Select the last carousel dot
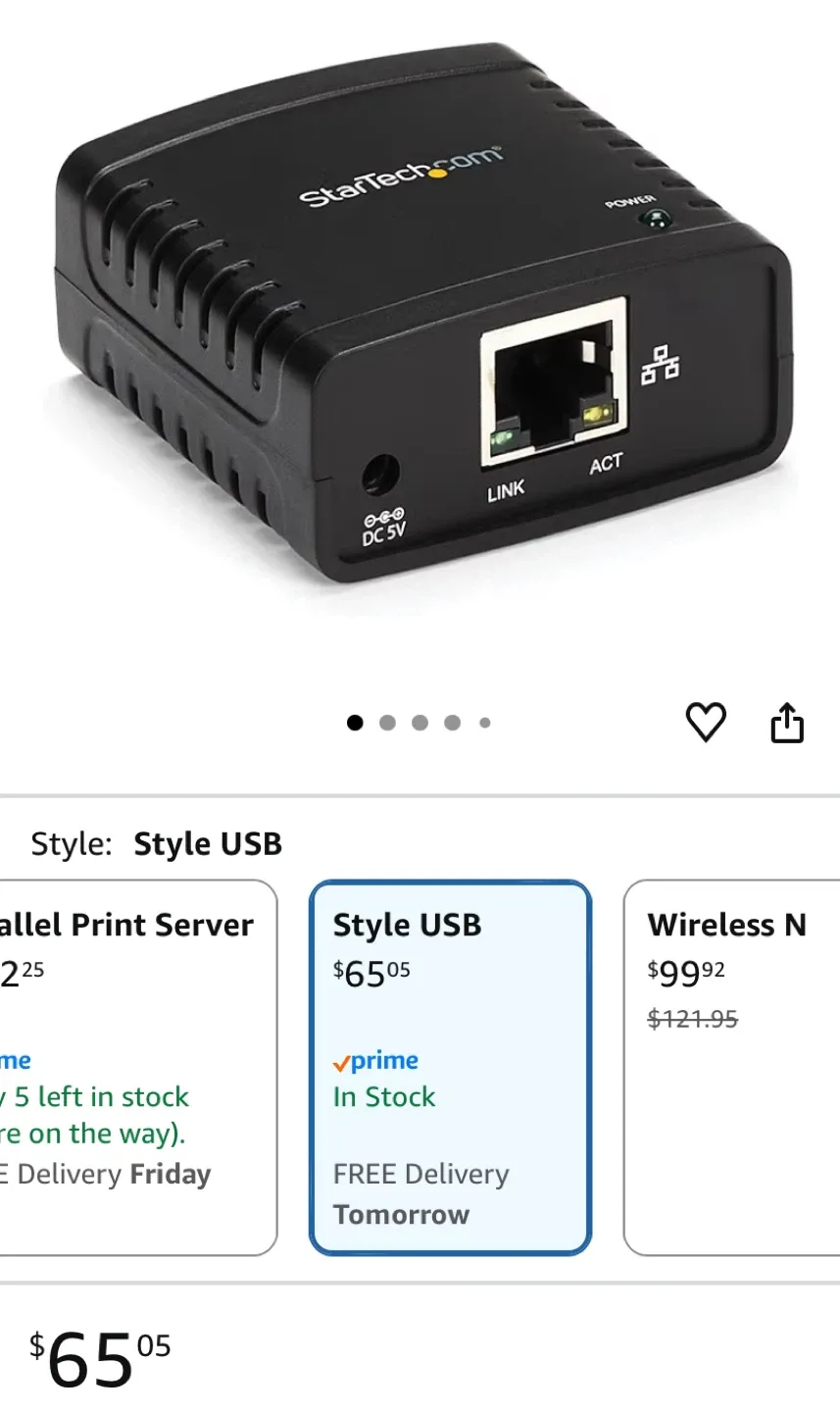Screen dimensions: 840x1412 485,722
